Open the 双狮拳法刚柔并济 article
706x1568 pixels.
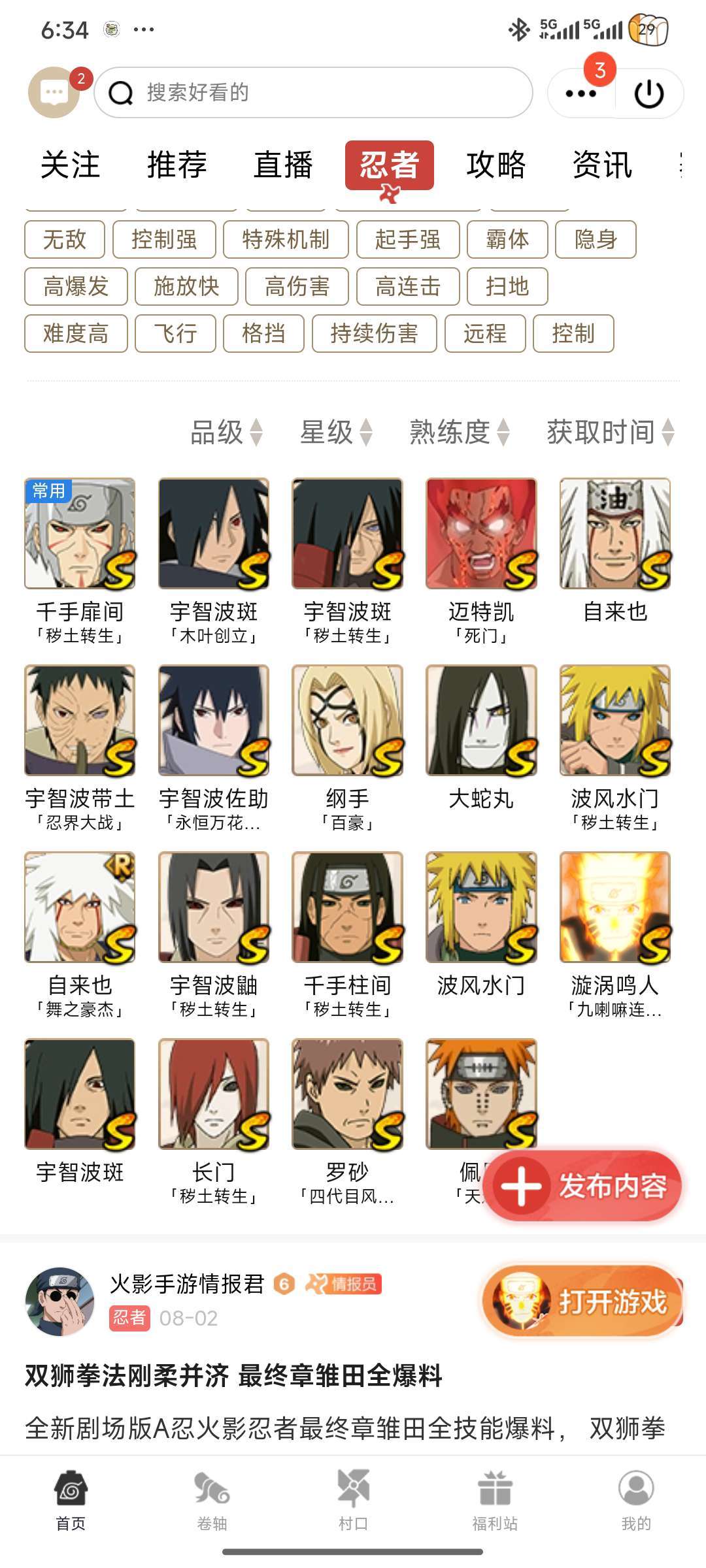point(233,1375)
